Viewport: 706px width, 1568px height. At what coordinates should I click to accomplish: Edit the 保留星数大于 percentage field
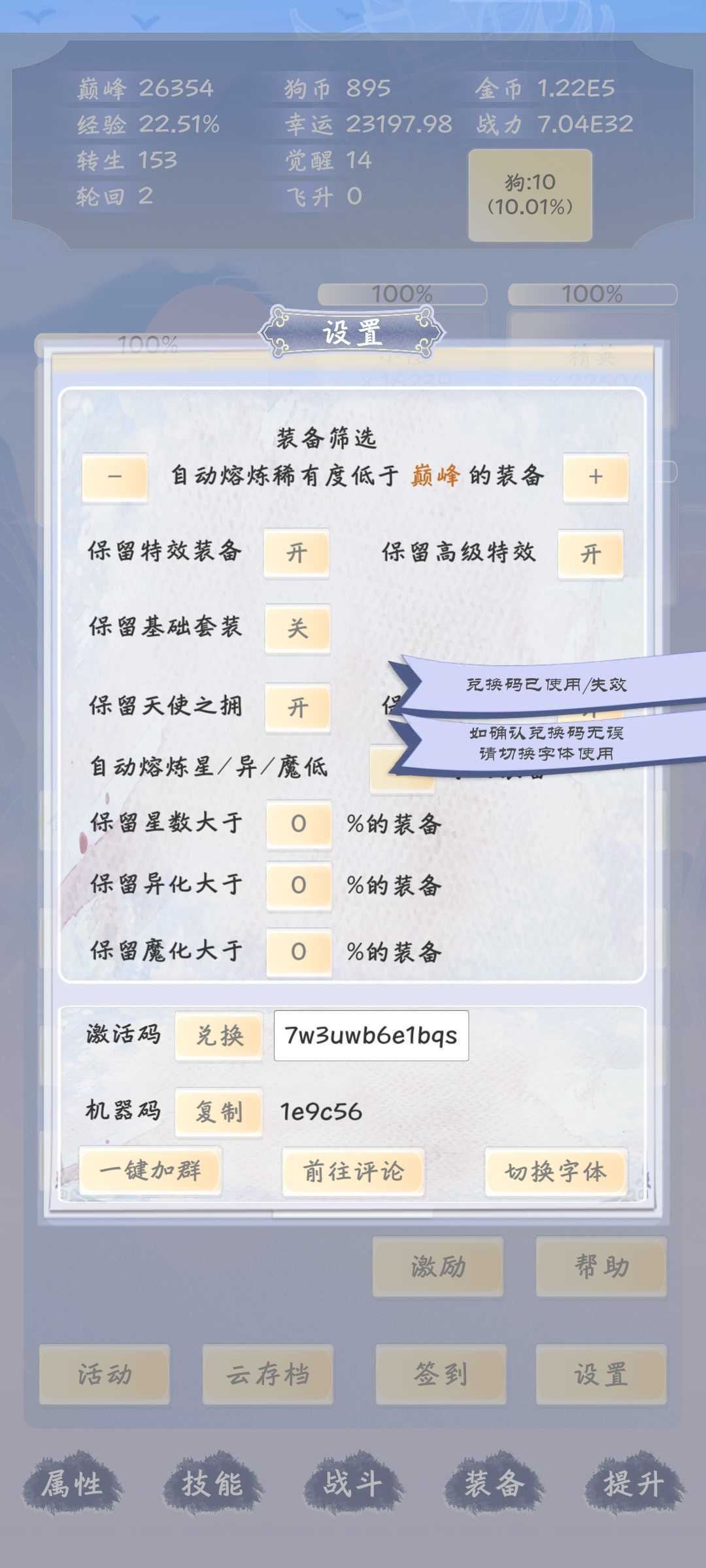[298, 824]
